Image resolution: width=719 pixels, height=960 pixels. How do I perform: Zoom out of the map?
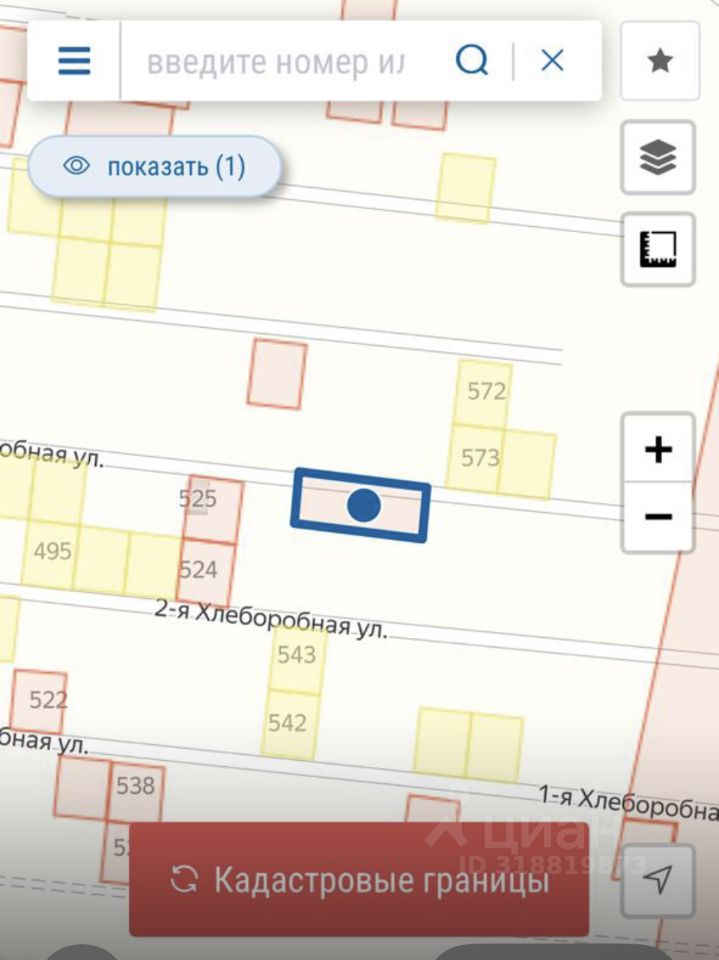(657, 516)
